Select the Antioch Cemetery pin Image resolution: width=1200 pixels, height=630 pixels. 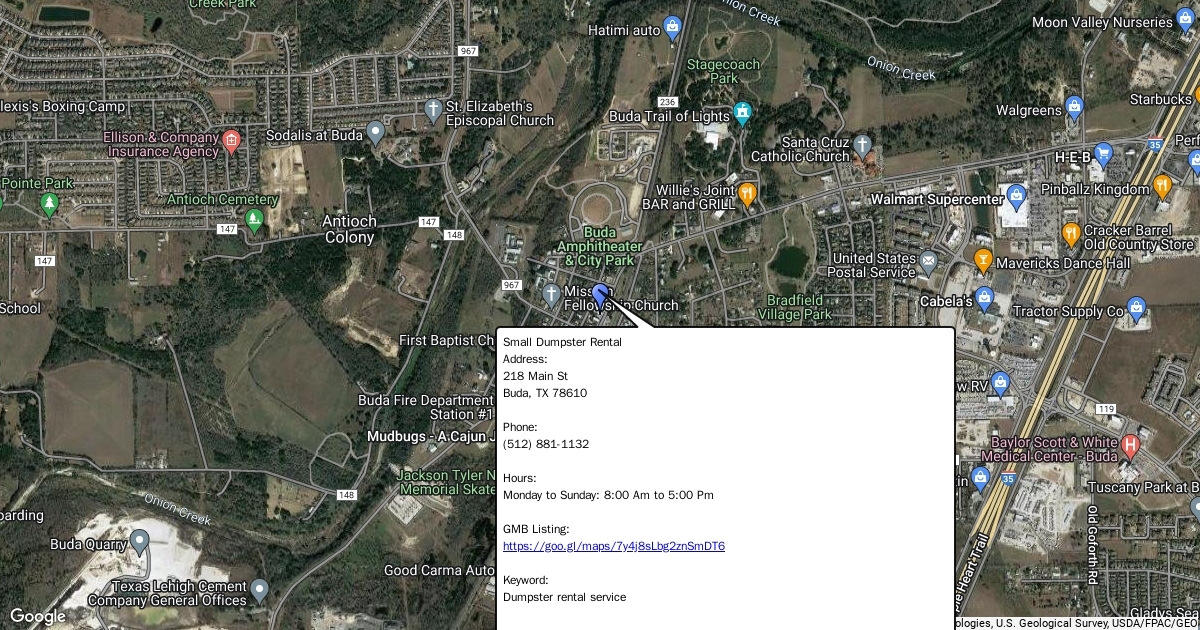255,218
